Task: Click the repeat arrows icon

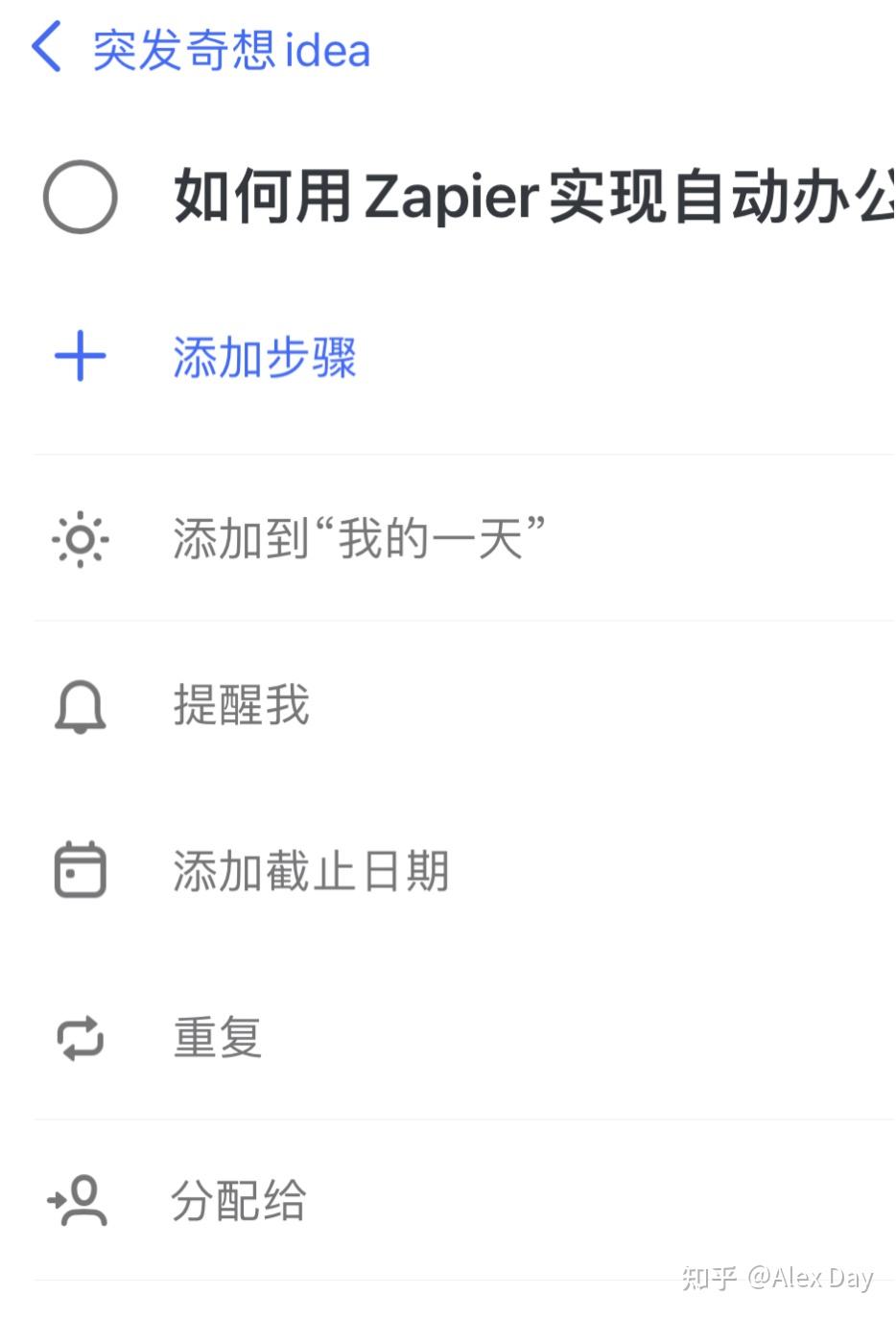Action: pos(81,1037)
